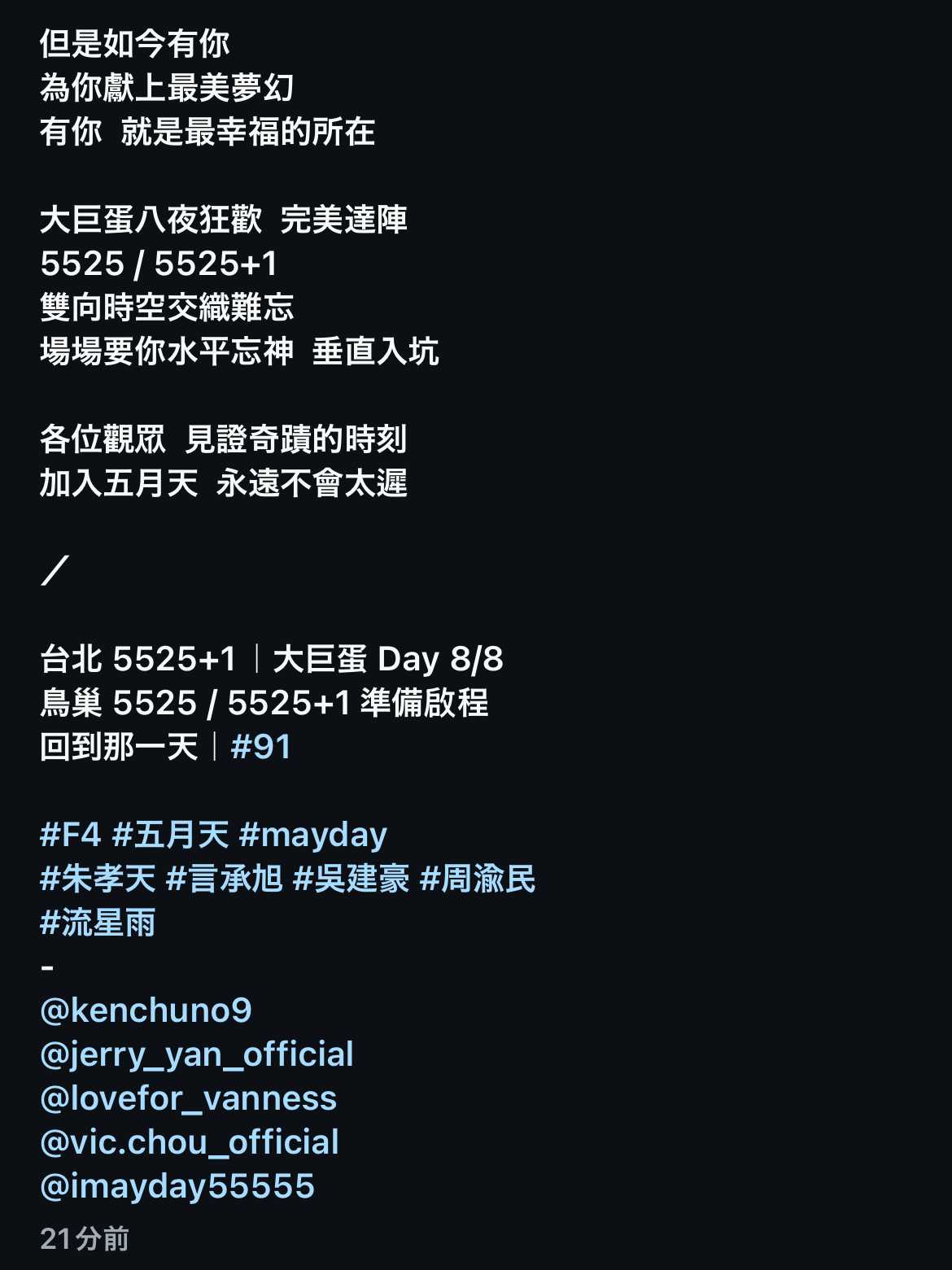Open the #吳建豪 hashtag
This screenshot has height=1270, width=952.
click(x=352, y=879)
